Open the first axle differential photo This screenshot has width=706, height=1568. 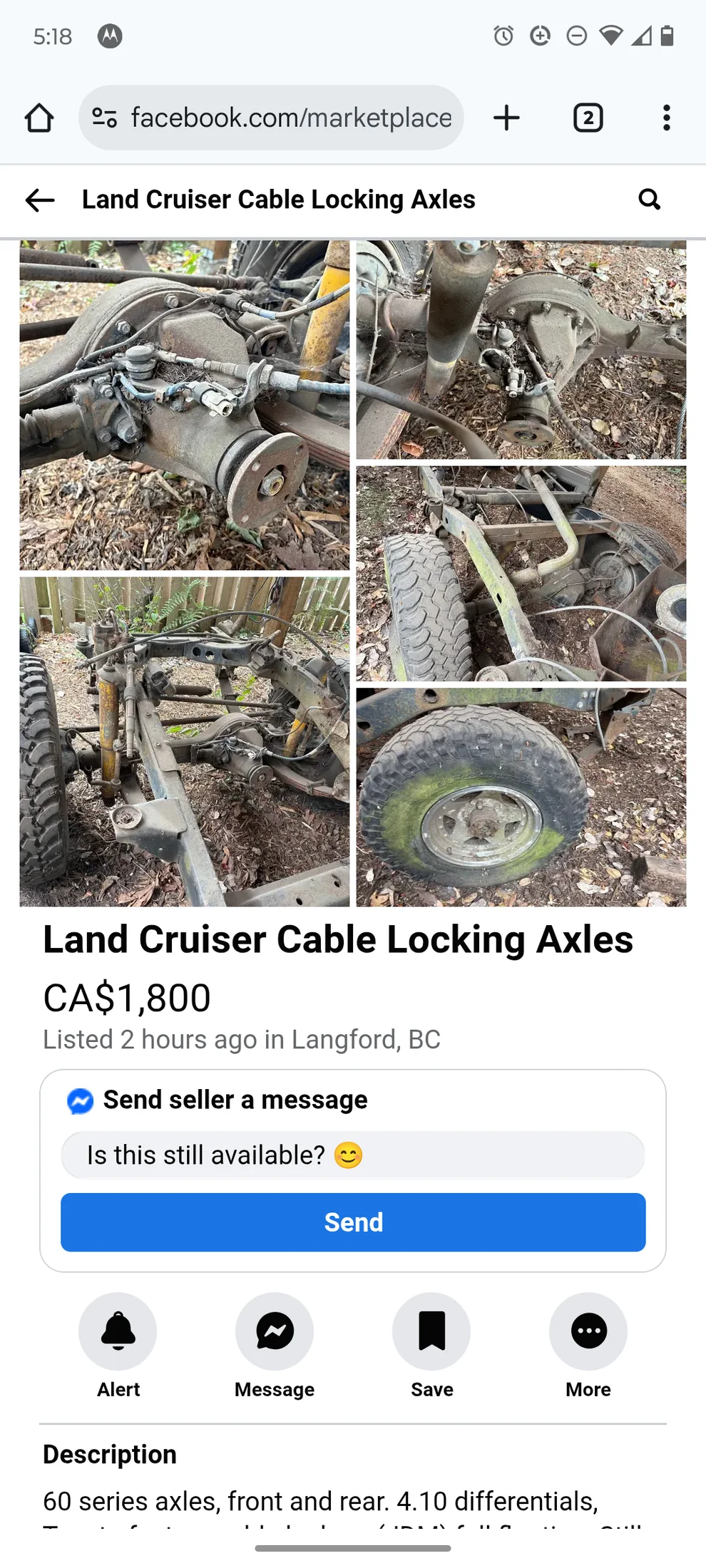[184, 405]
